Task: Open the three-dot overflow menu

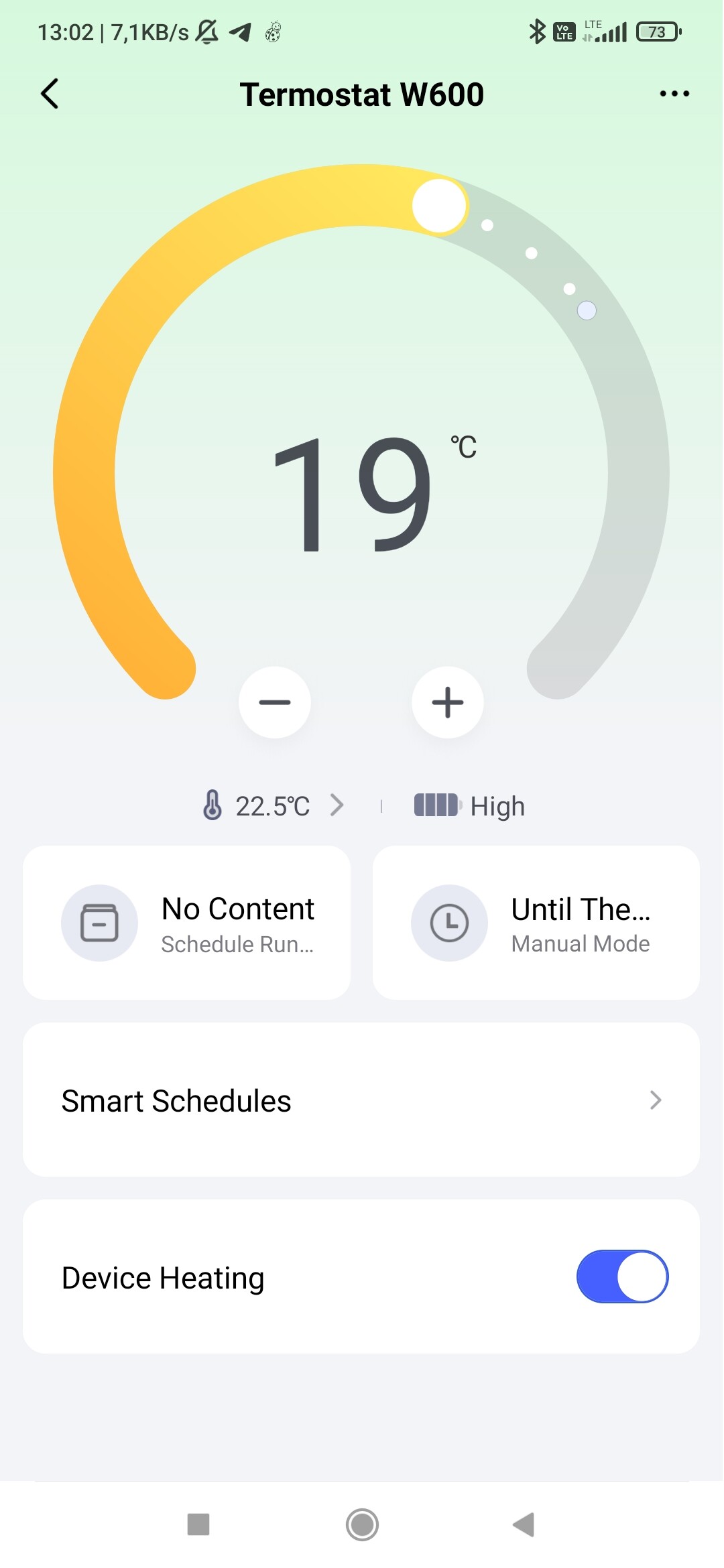Action: [x=674, y=94]
